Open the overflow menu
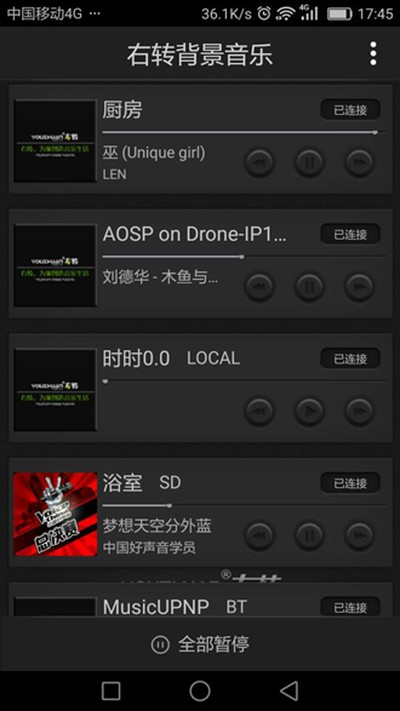Image resolution: width=400 pixels, height=711 pixels. (373, 54)
